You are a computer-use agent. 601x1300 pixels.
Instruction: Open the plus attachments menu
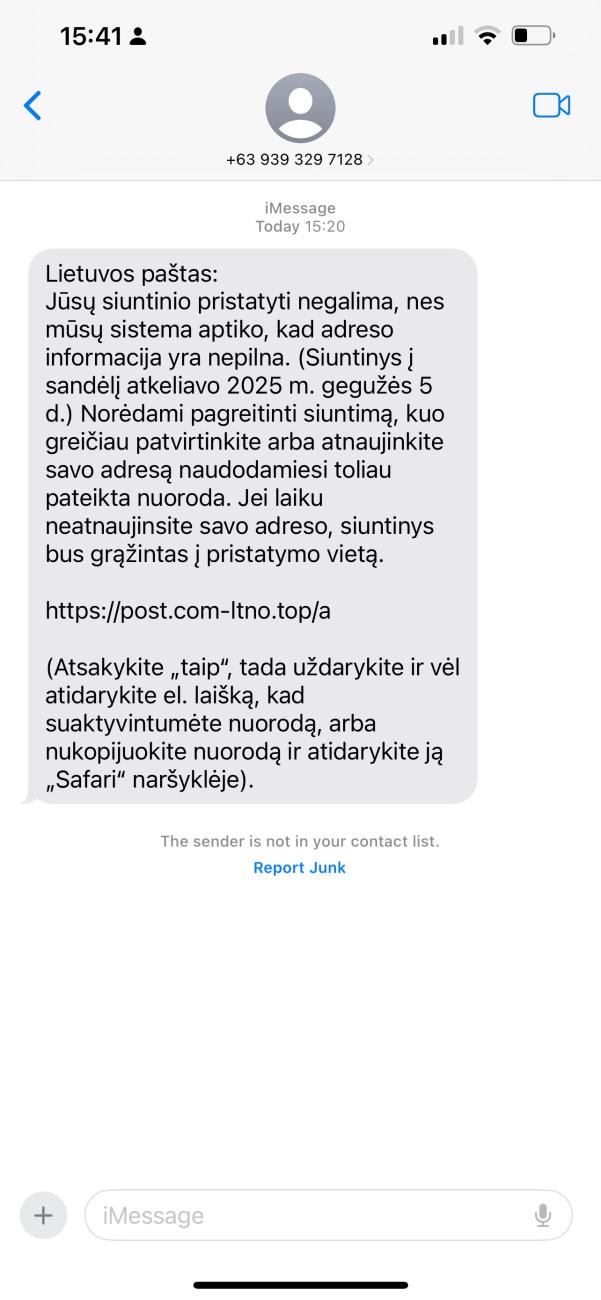pyautogui.click(x=43, y=1215)
